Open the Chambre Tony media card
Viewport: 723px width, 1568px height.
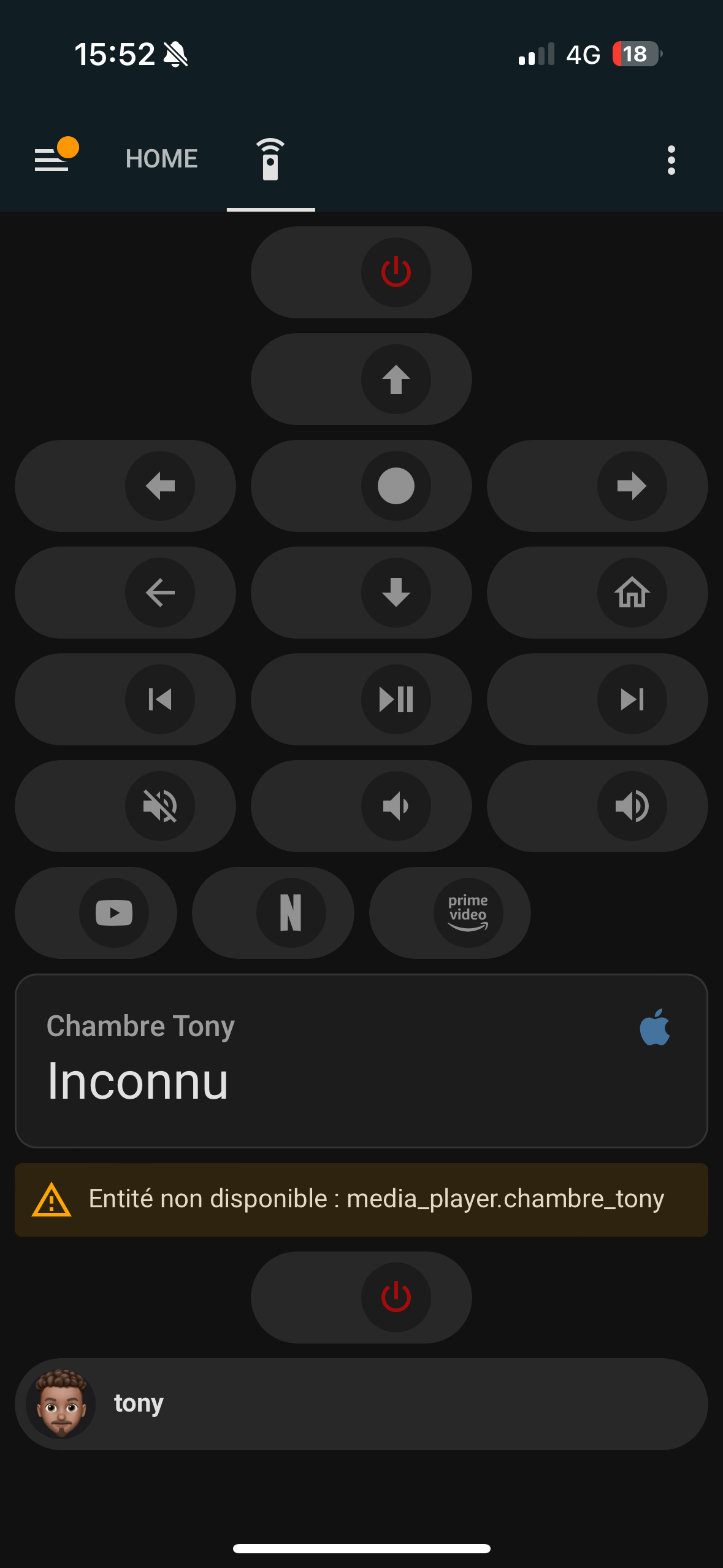coord(361,1061)
